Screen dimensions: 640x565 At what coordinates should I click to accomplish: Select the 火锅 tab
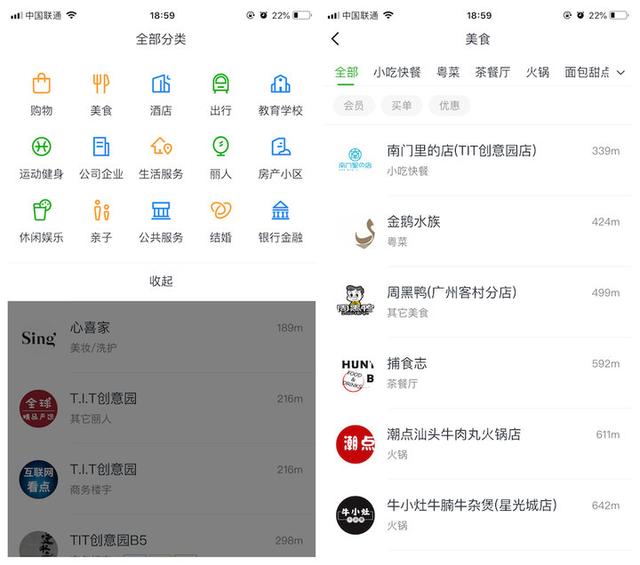537,72
